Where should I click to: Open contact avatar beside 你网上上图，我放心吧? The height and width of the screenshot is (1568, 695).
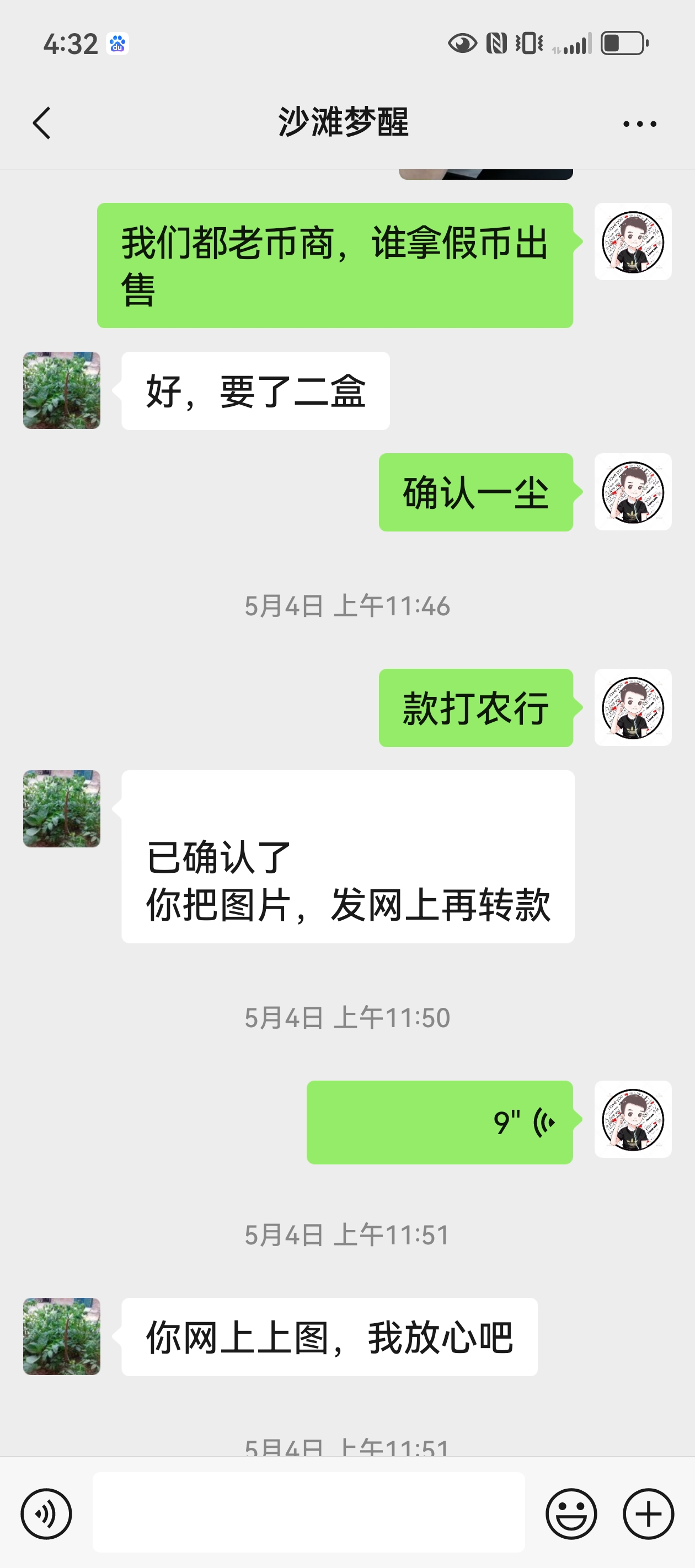(x=62, y=1336)
